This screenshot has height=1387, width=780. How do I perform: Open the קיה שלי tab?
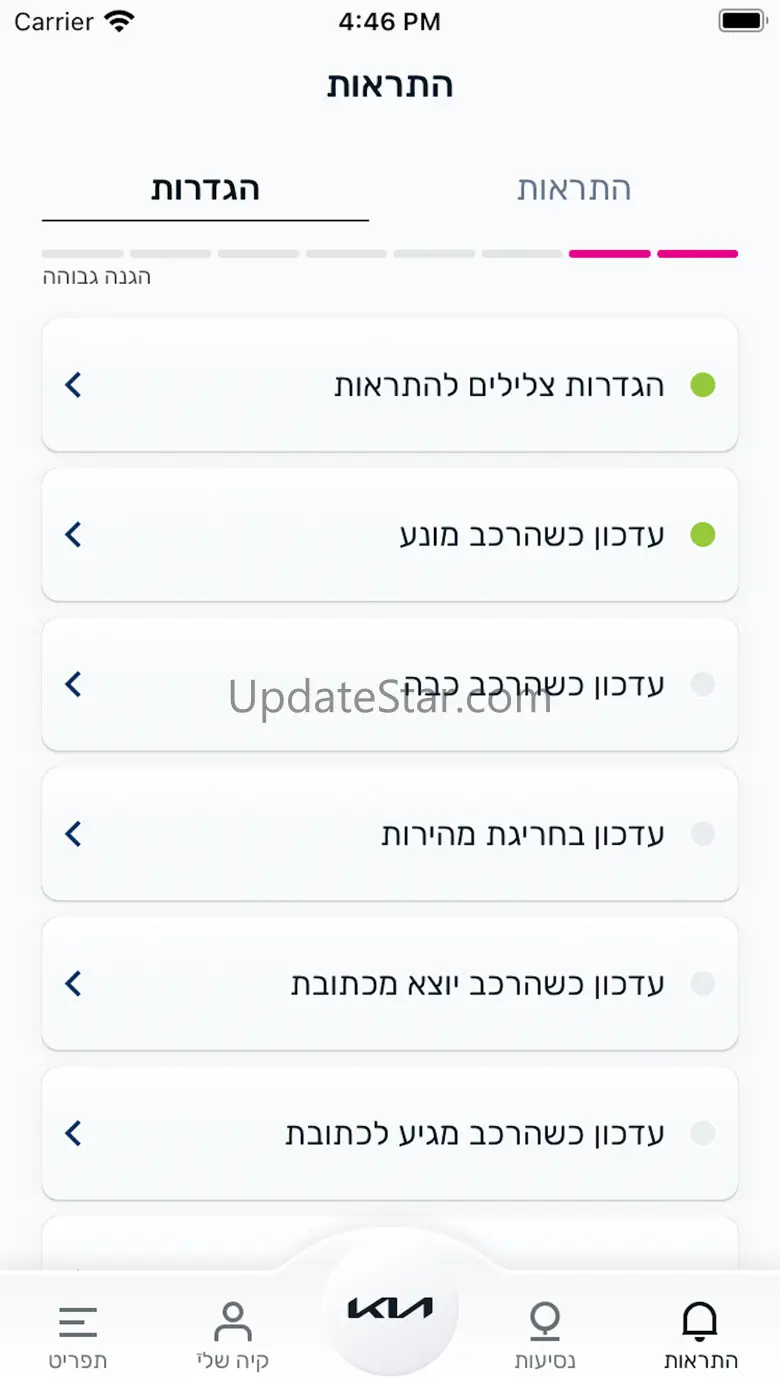coord(233,1336)
